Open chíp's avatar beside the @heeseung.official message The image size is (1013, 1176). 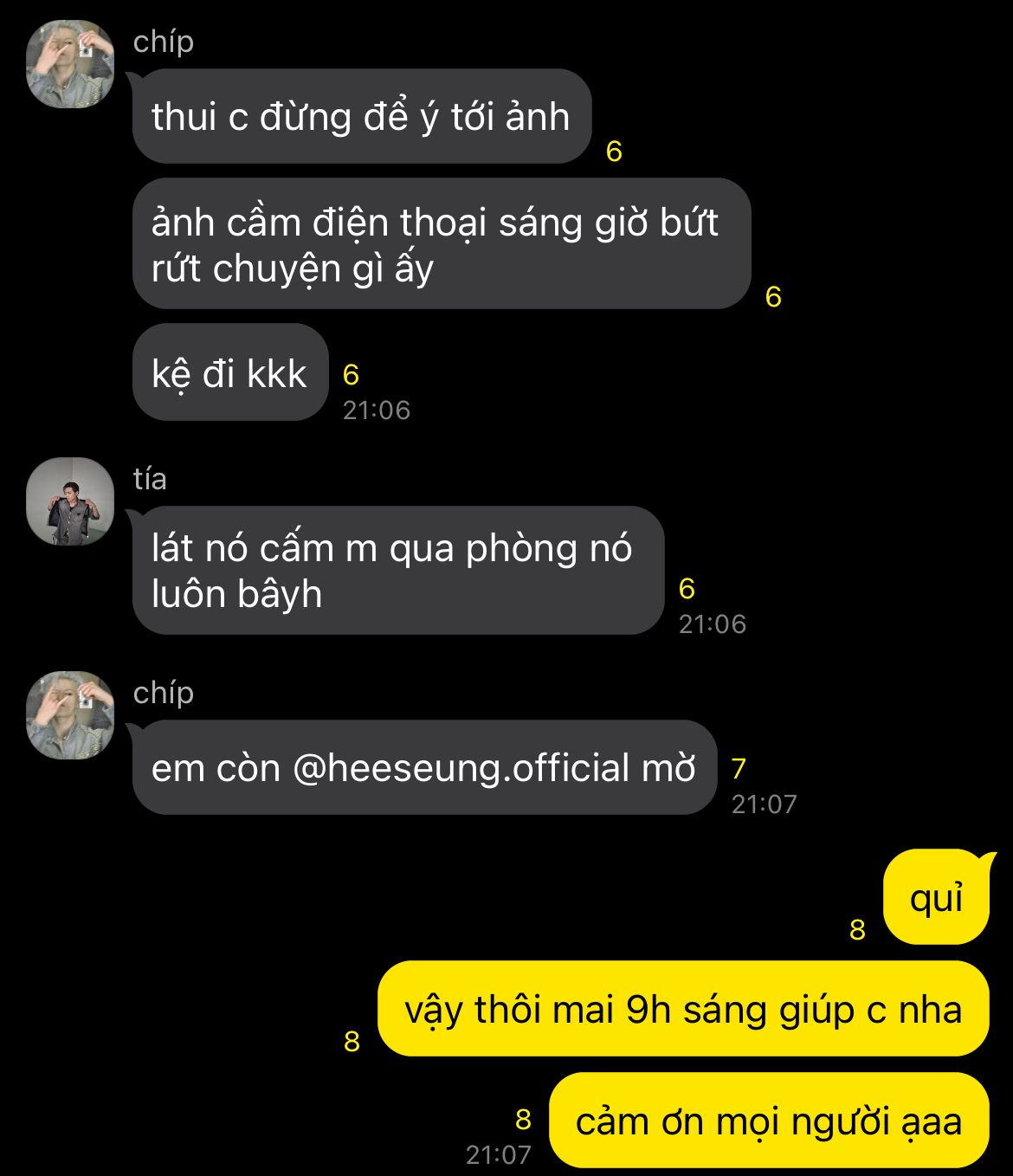click(x=70, y=715)
